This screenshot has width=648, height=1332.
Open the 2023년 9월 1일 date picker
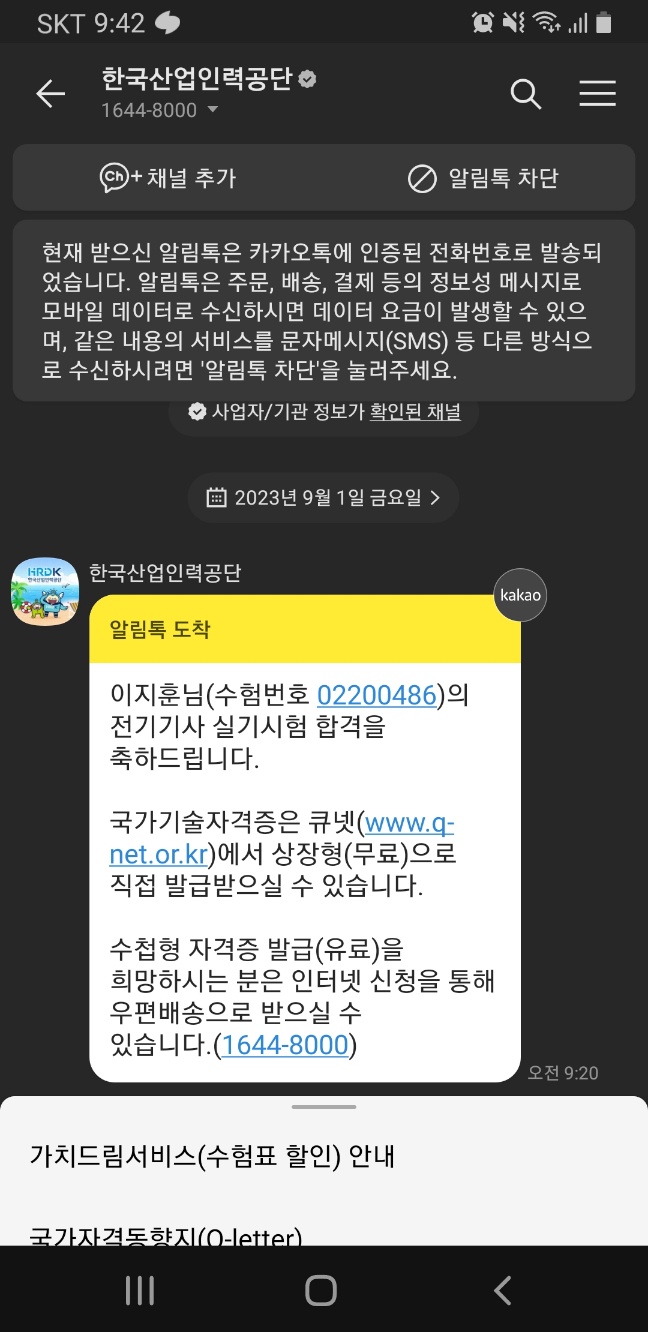(x=323, y=497)
